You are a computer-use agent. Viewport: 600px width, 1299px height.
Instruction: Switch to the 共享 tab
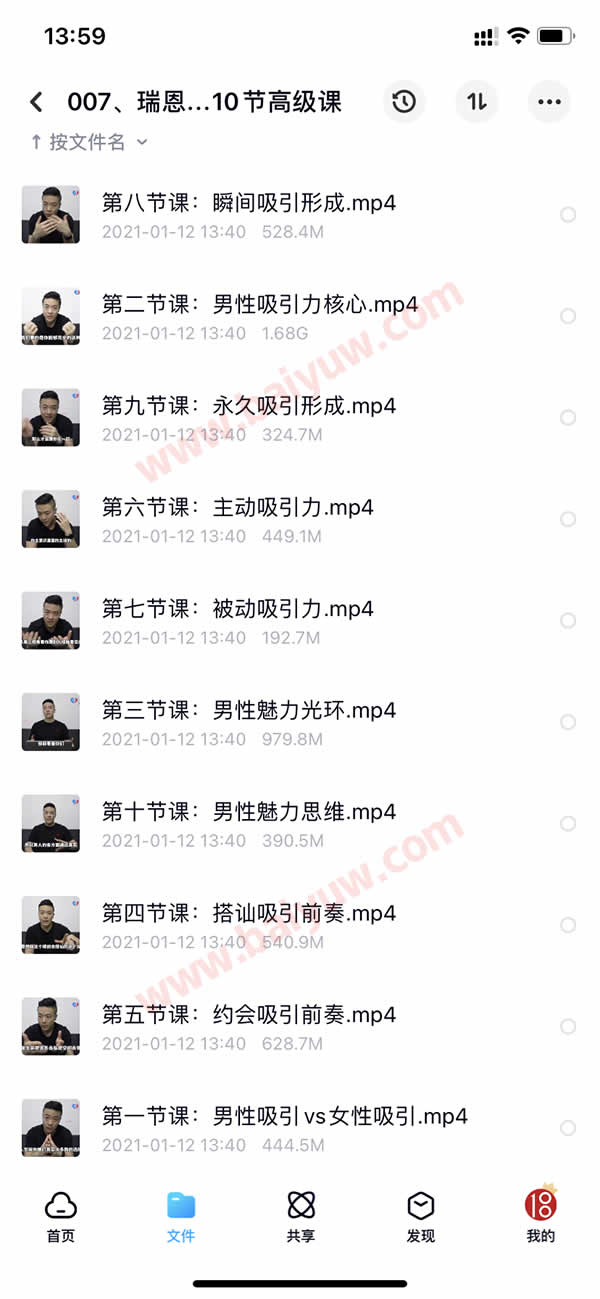pos(301,1216)
